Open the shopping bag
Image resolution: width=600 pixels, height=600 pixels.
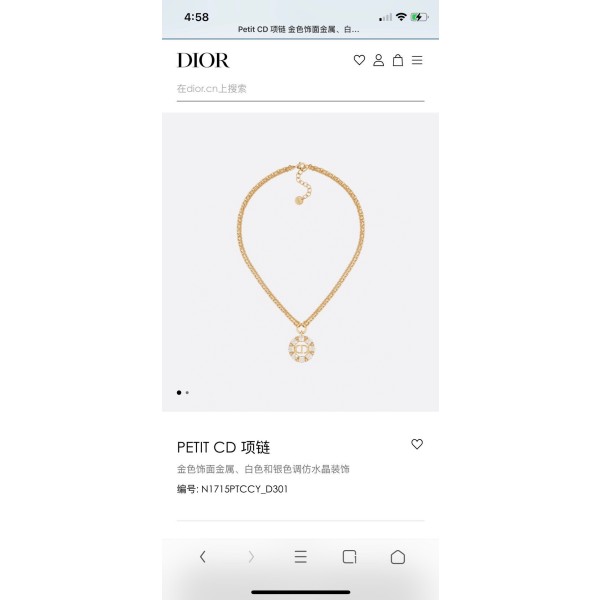[x=397, y=60]
